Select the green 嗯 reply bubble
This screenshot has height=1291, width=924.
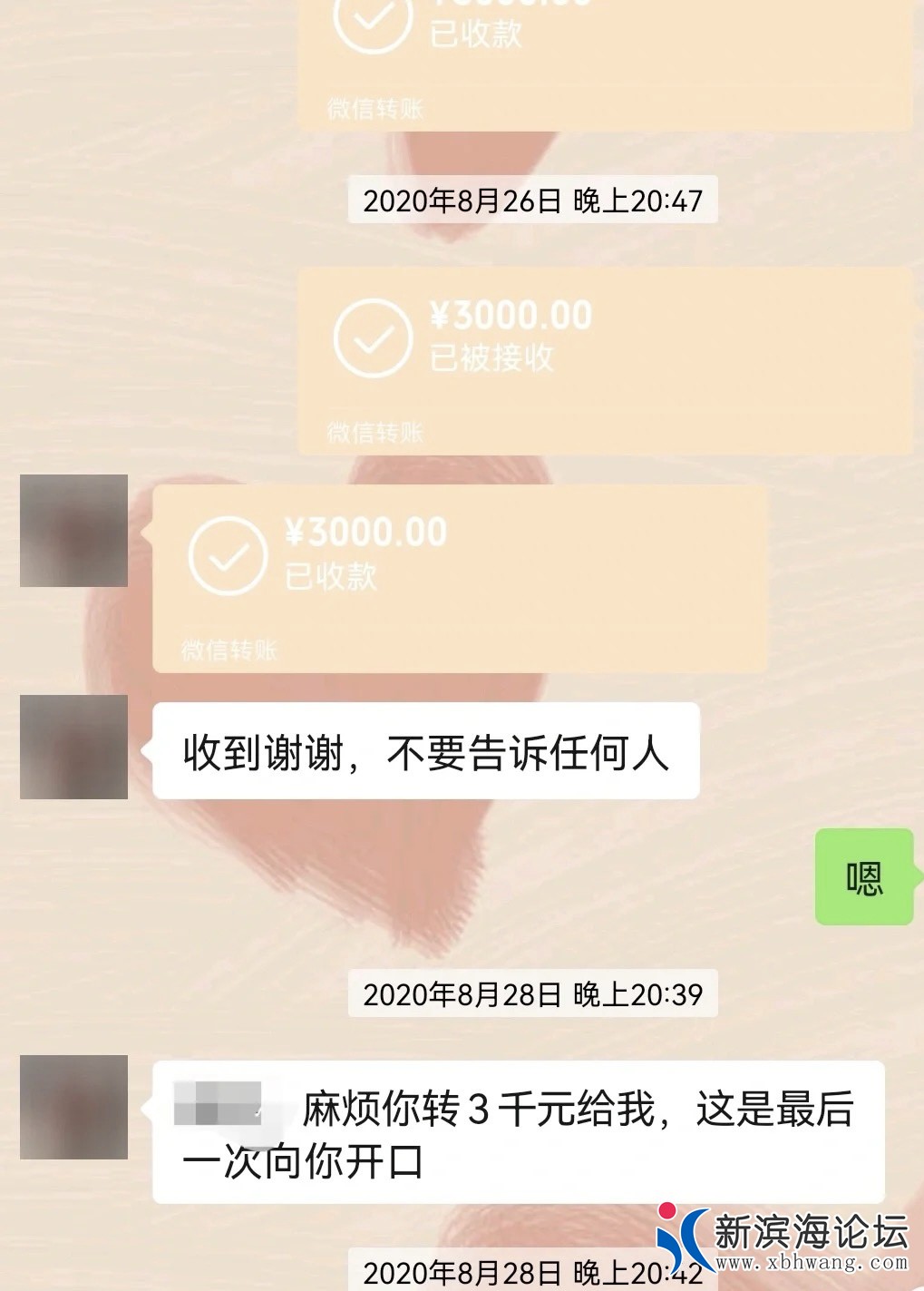[x=862, y=876]
